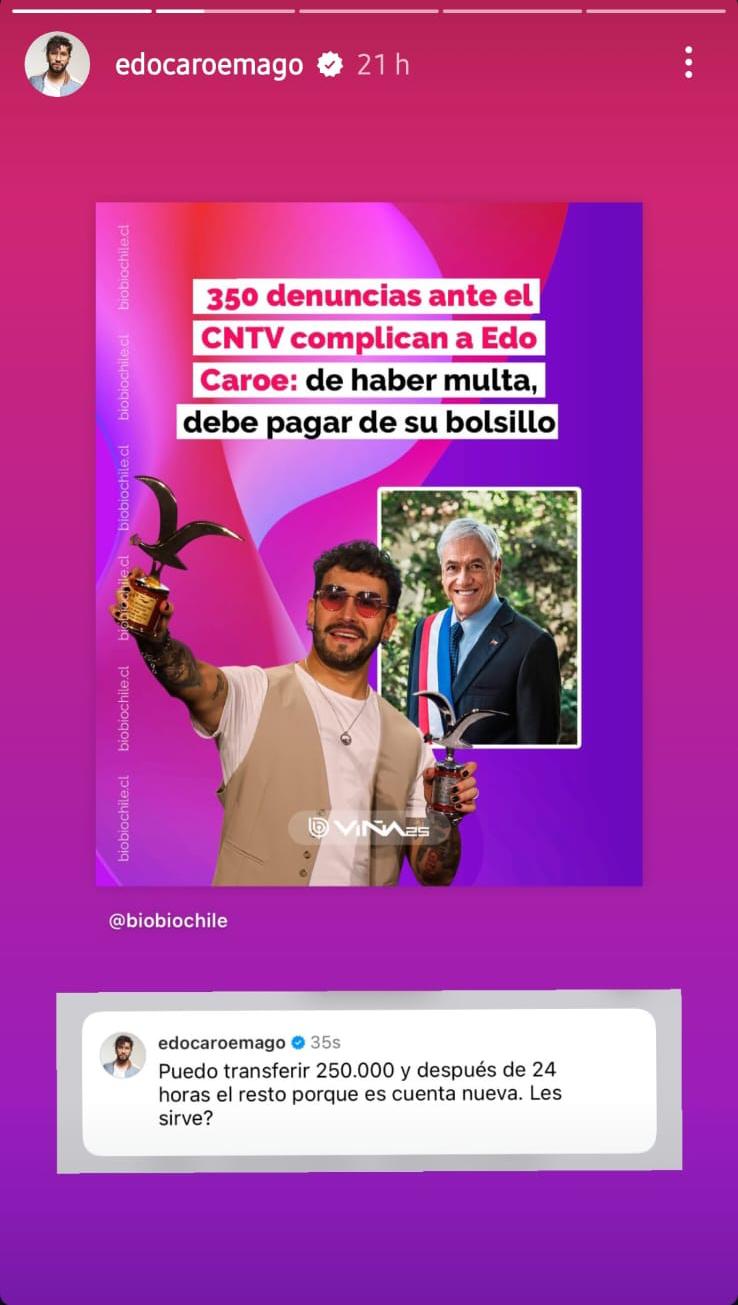
Task: Open the story overflow menu
Action: [688, 63]
